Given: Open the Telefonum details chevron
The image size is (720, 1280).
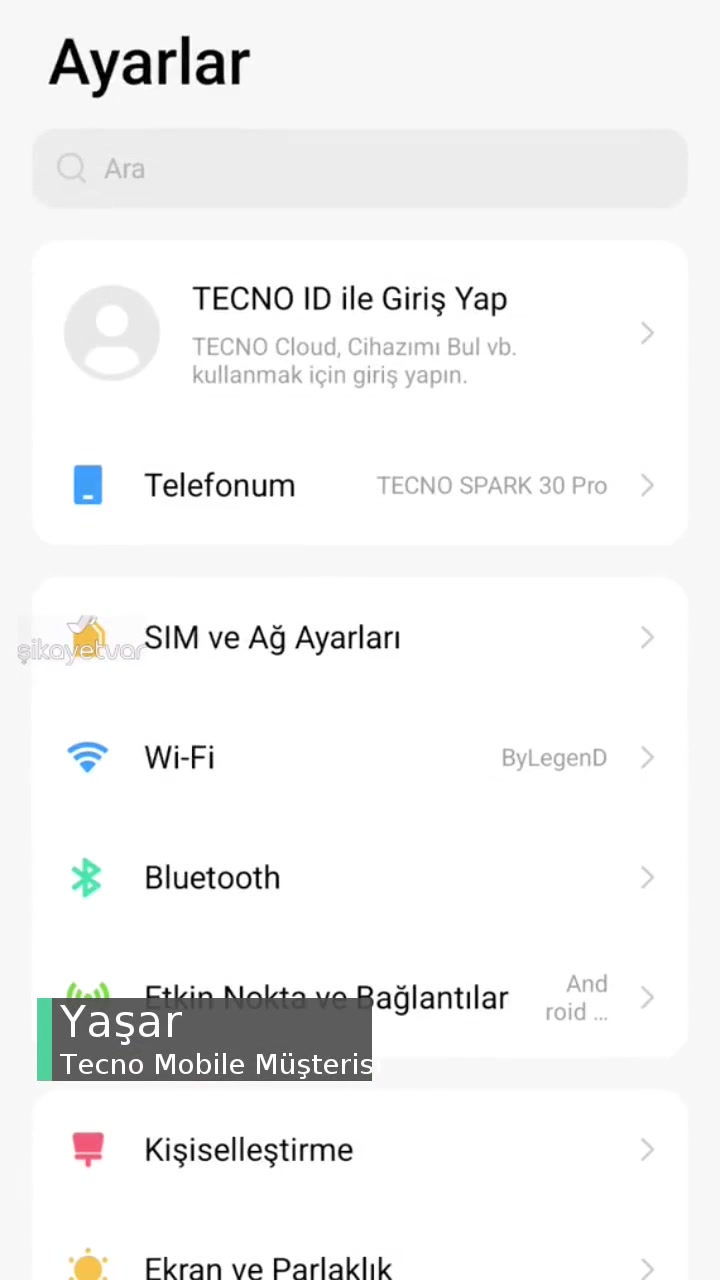Looking at the screenshot, I should coord(647,485).
